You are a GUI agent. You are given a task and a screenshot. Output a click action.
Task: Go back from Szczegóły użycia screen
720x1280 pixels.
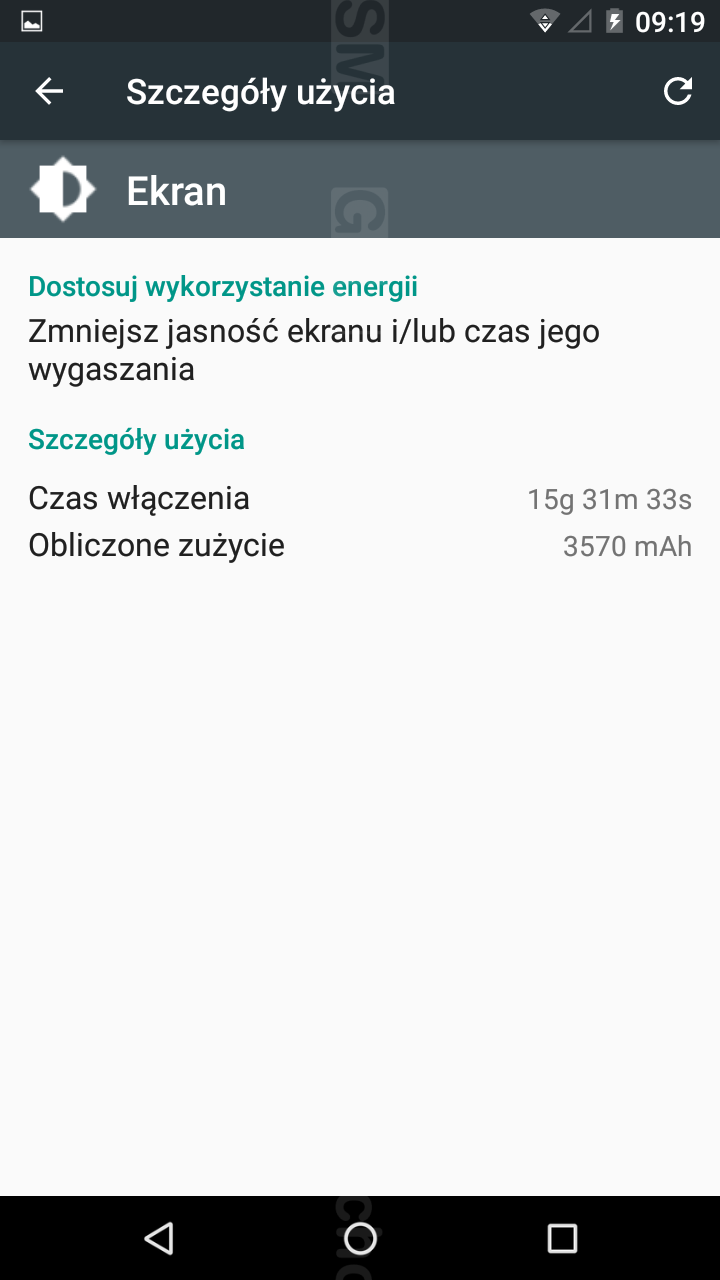tap(49, 92)
